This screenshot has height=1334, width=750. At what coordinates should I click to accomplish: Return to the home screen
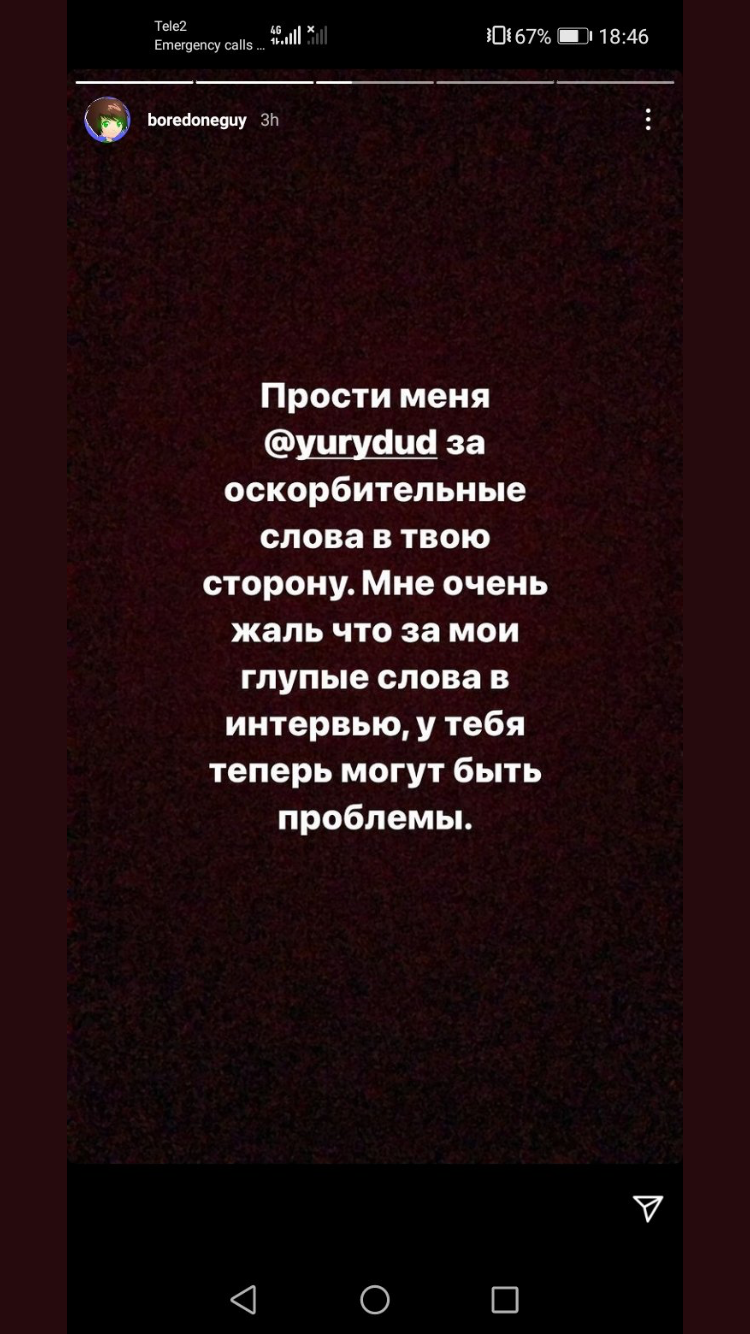[375, 1299]
